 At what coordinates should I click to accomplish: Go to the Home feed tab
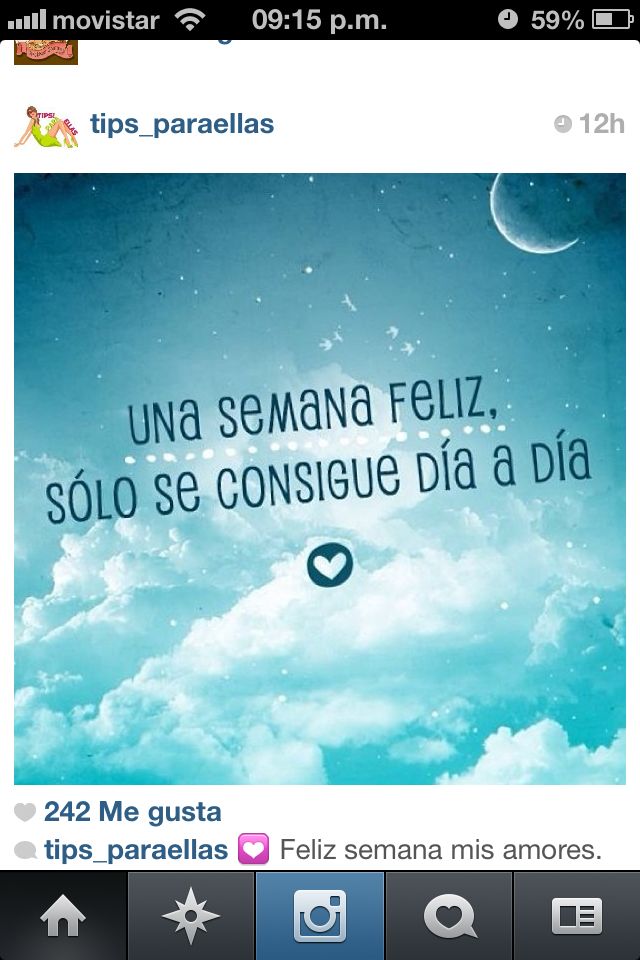63,916
